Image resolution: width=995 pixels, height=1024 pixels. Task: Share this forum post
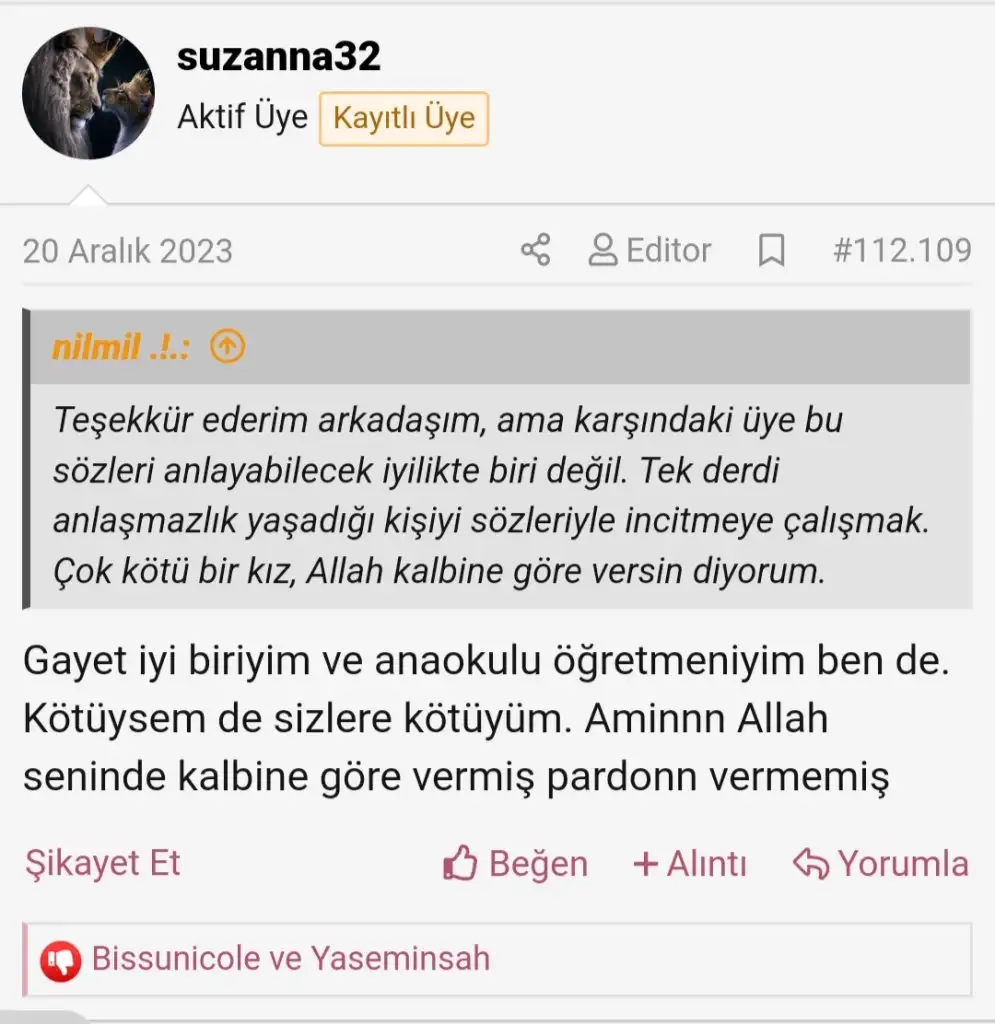[x=536, y=250]
